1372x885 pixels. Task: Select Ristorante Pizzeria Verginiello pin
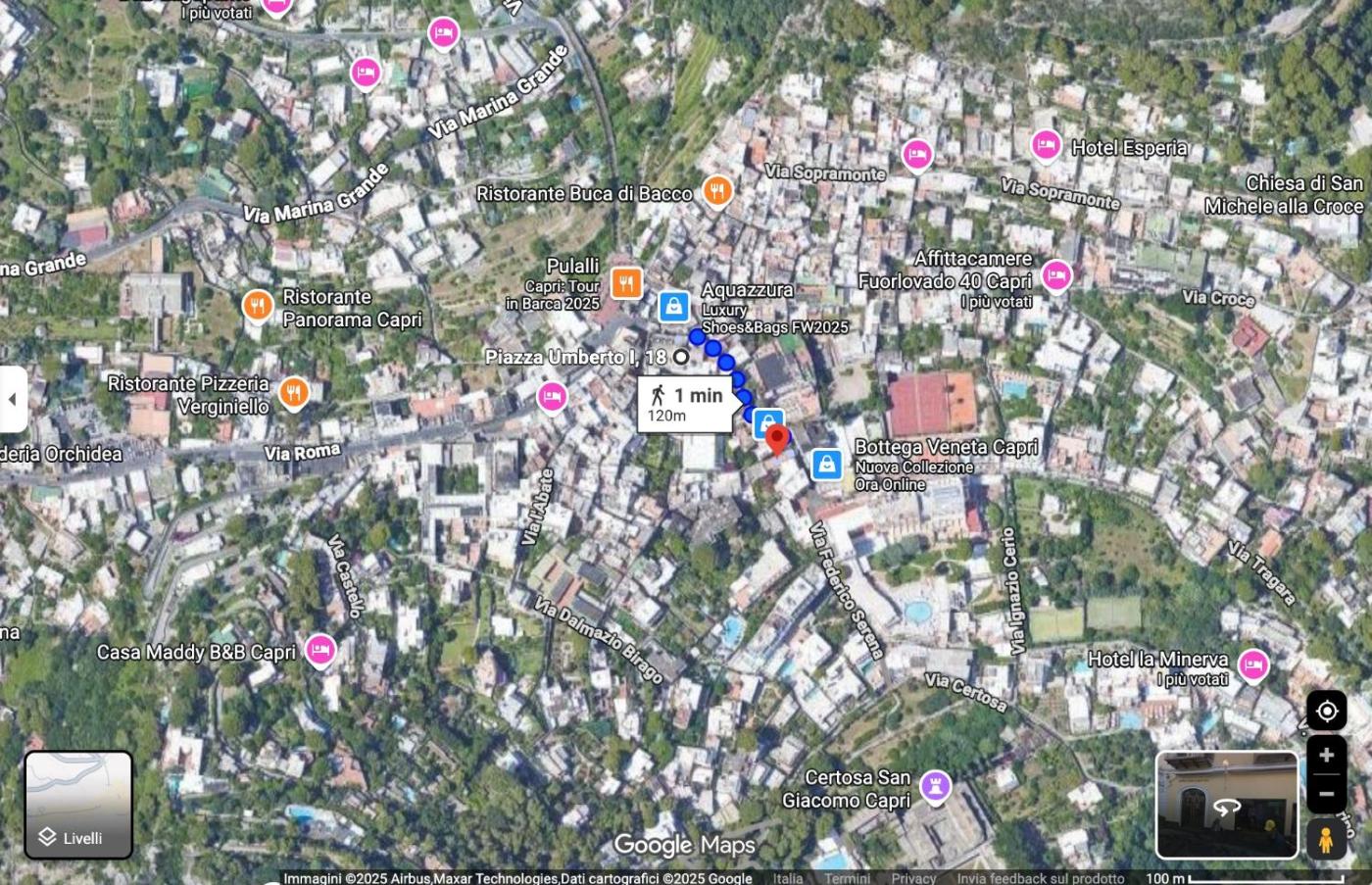coord(293,393)
